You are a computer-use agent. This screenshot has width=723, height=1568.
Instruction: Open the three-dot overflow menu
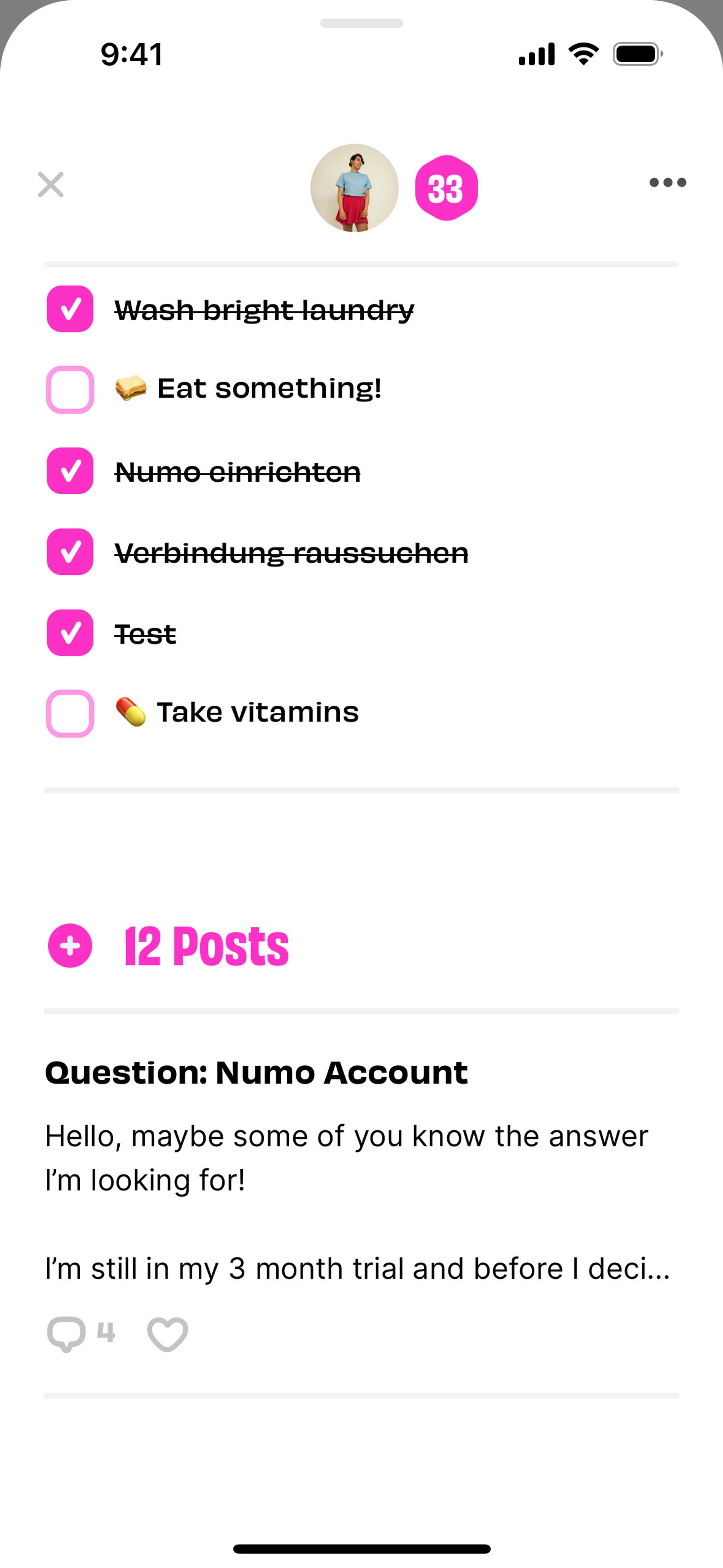click(x=667, y=183)
